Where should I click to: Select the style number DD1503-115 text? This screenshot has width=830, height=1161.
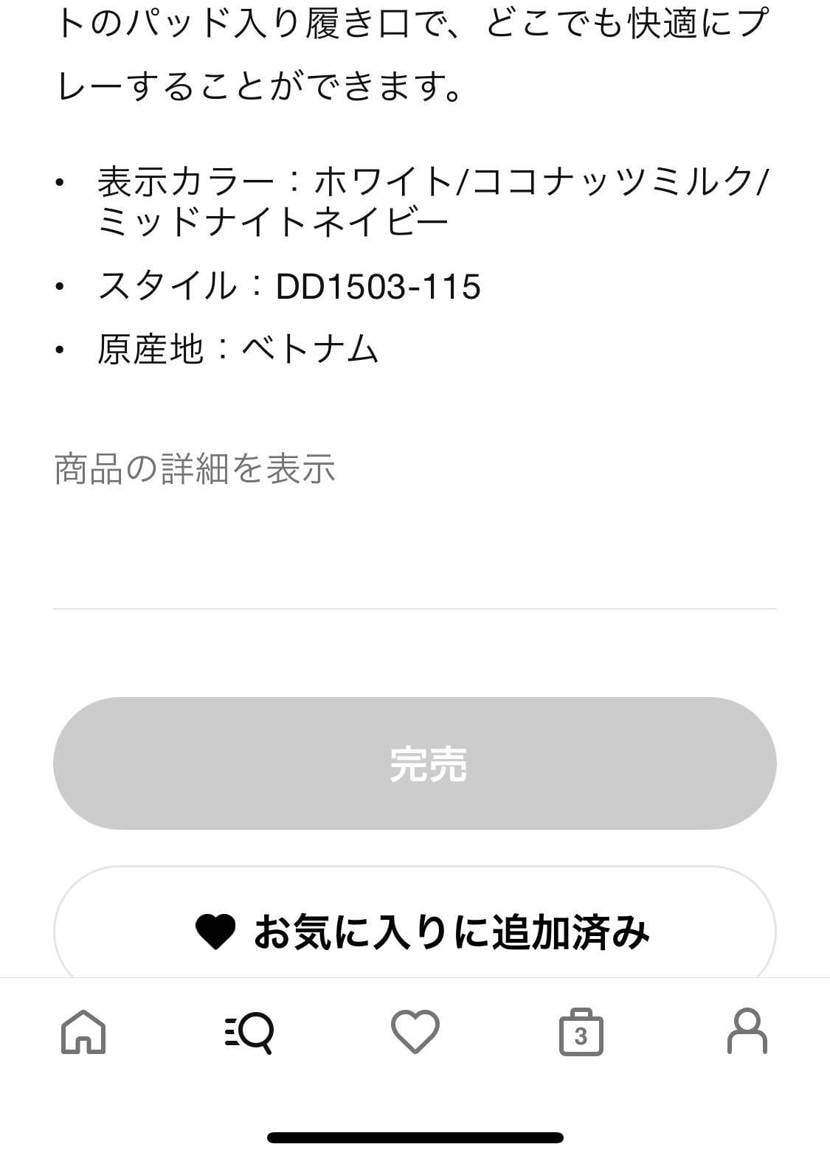coord(378,288)
